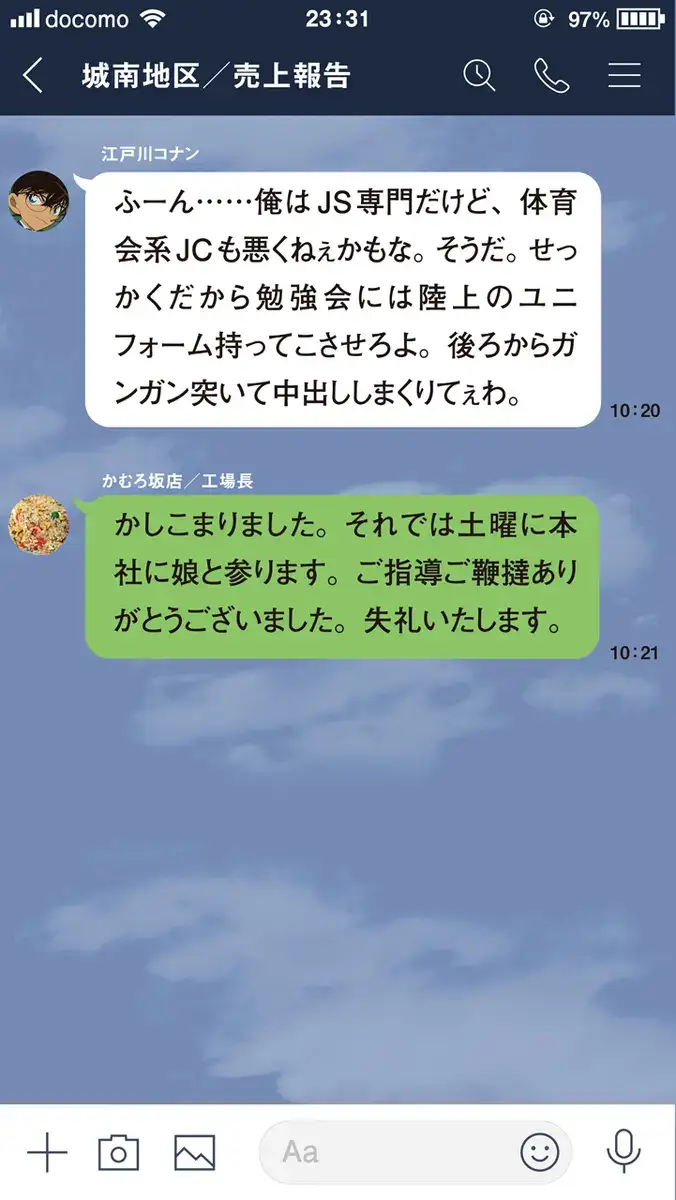
Task: Open the plus attachment menu
Action: [x=46, y=1153]
